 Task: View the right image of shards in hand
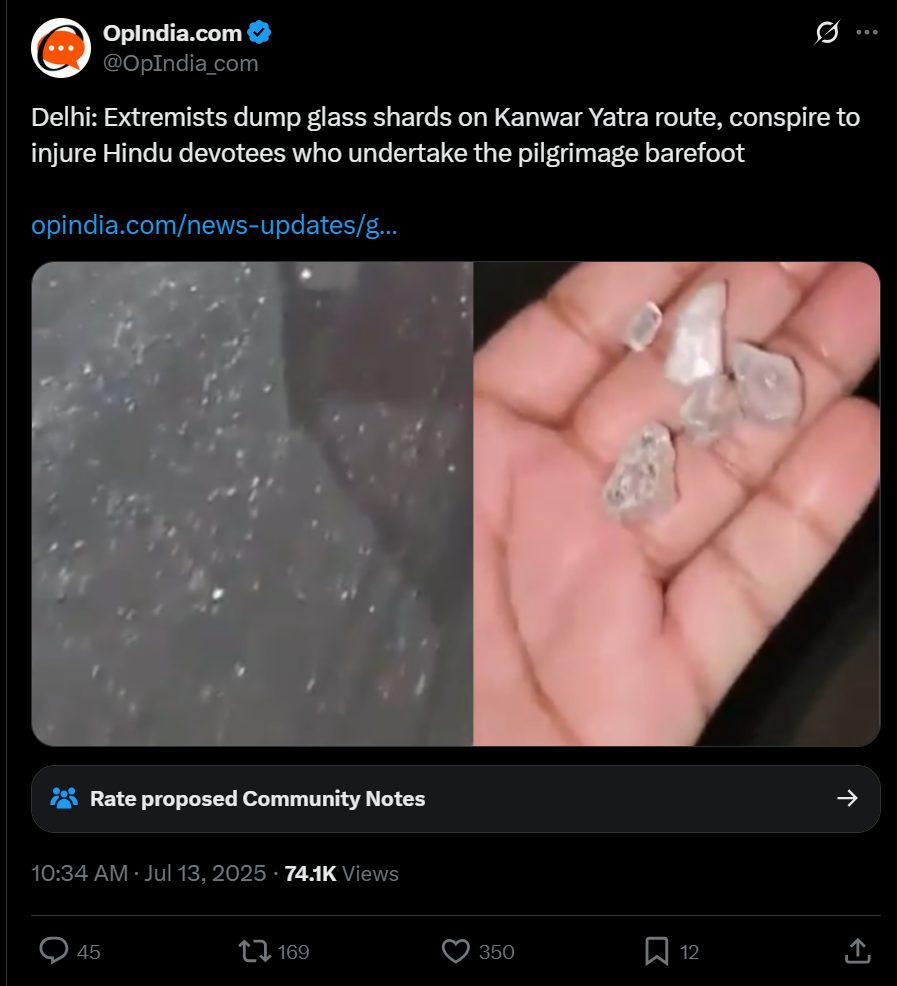677,504
